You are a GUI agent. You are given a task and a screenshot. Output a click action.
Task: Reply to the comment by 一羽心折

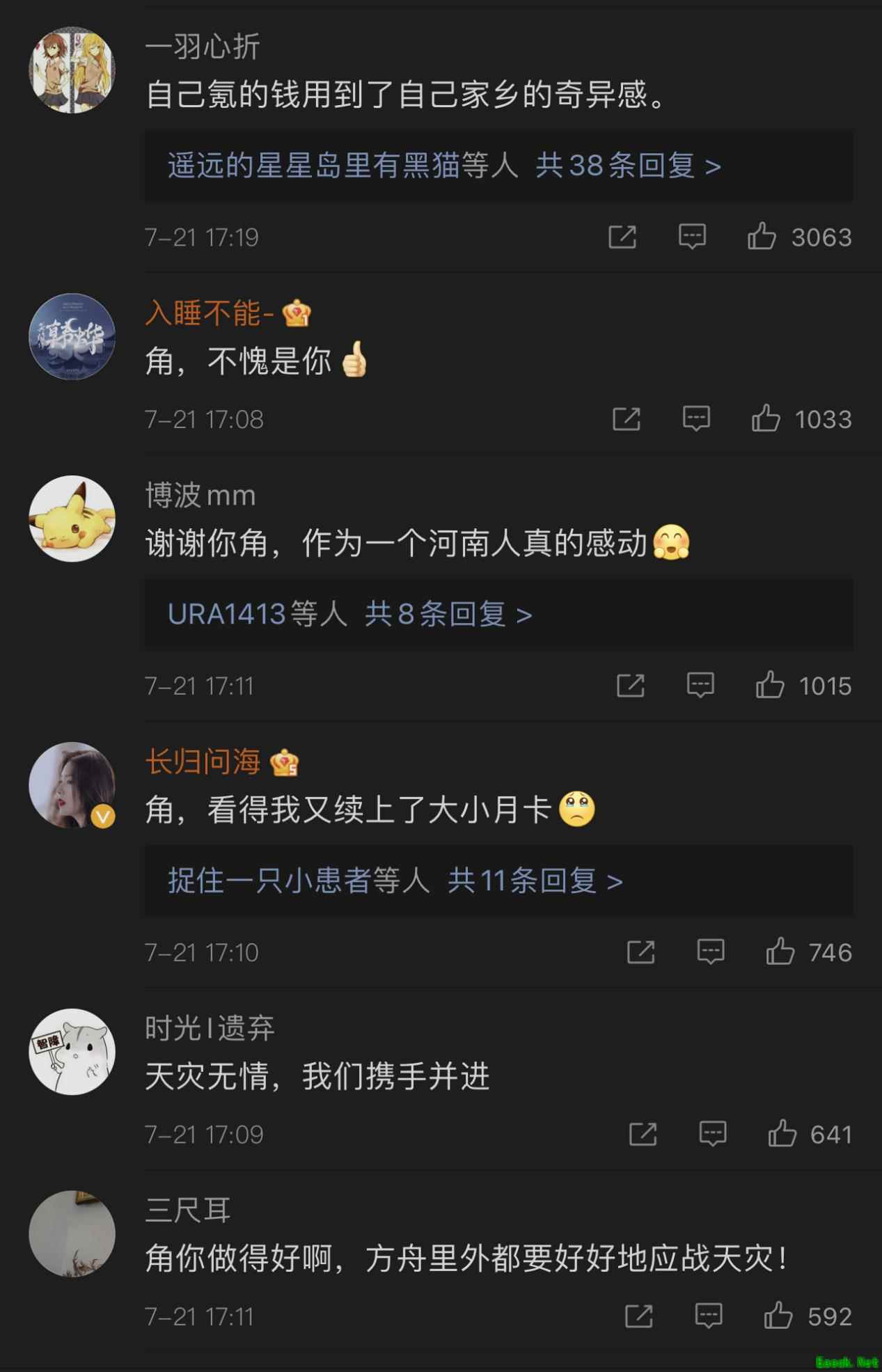tap(692, 237)
